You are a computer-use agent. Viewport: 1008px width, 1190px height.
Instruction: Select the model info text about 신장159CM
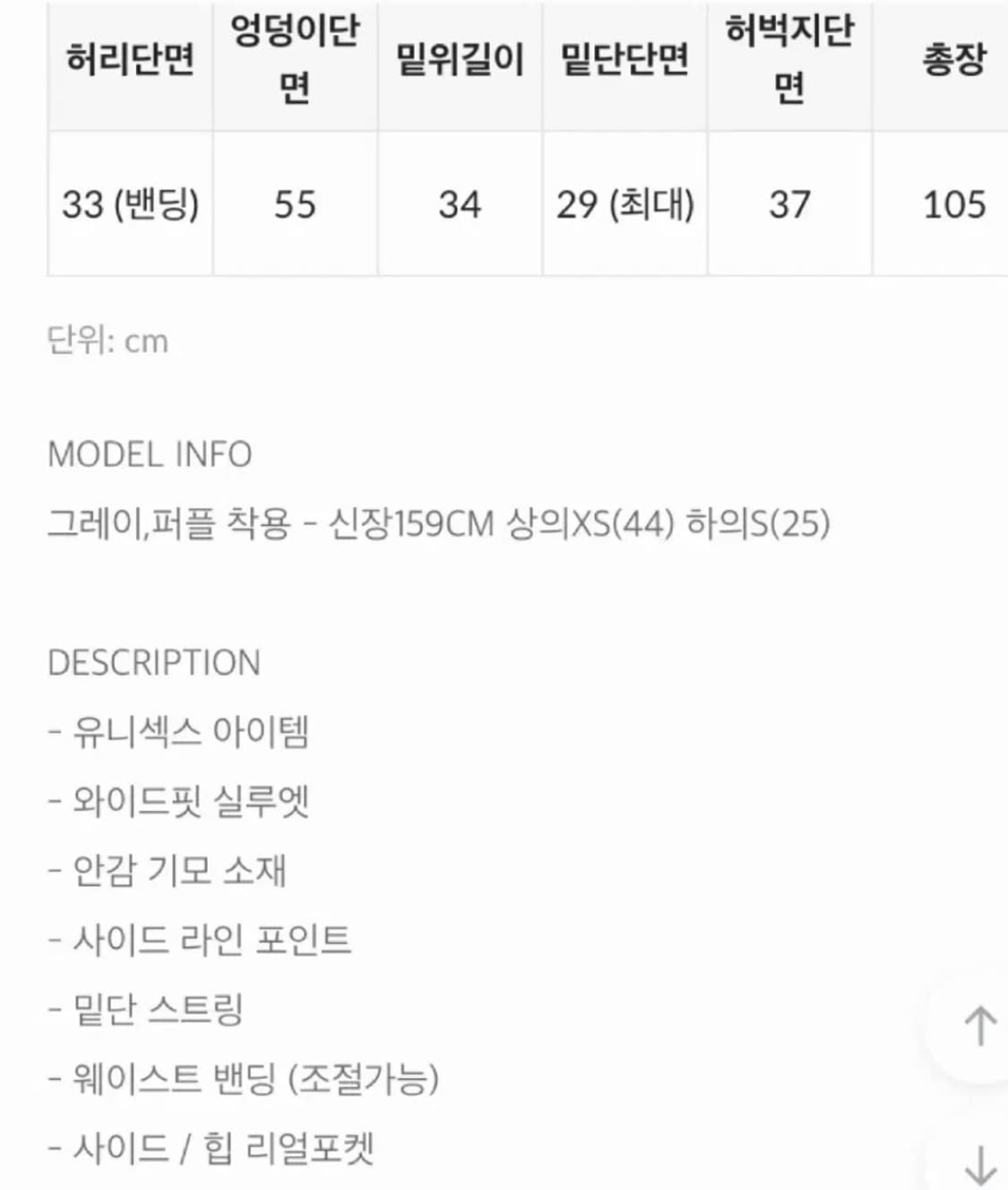point(441,524)
